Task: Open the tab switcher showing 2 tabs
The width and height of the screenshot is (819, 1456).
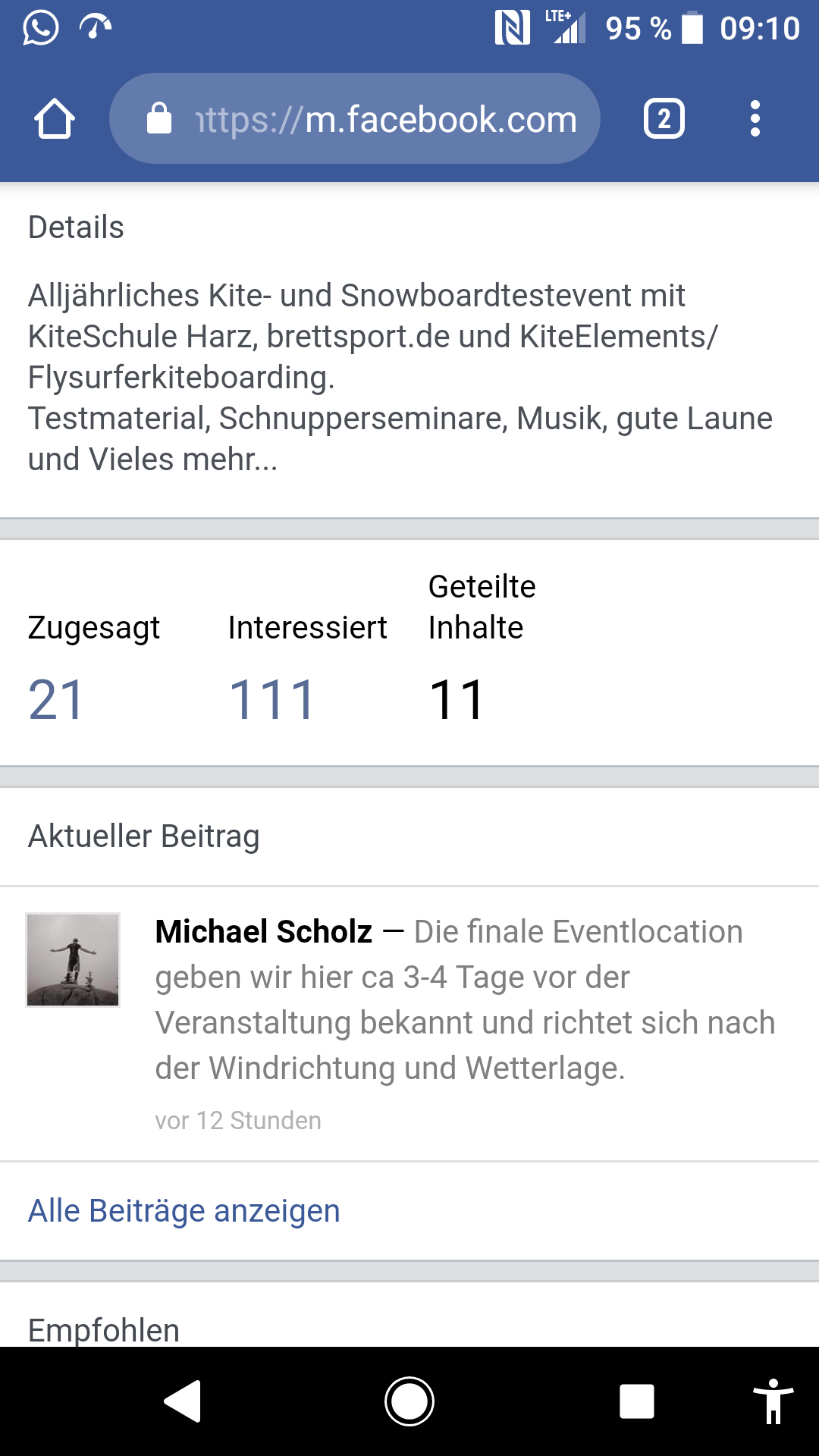Action: click(x=664, y=119)
